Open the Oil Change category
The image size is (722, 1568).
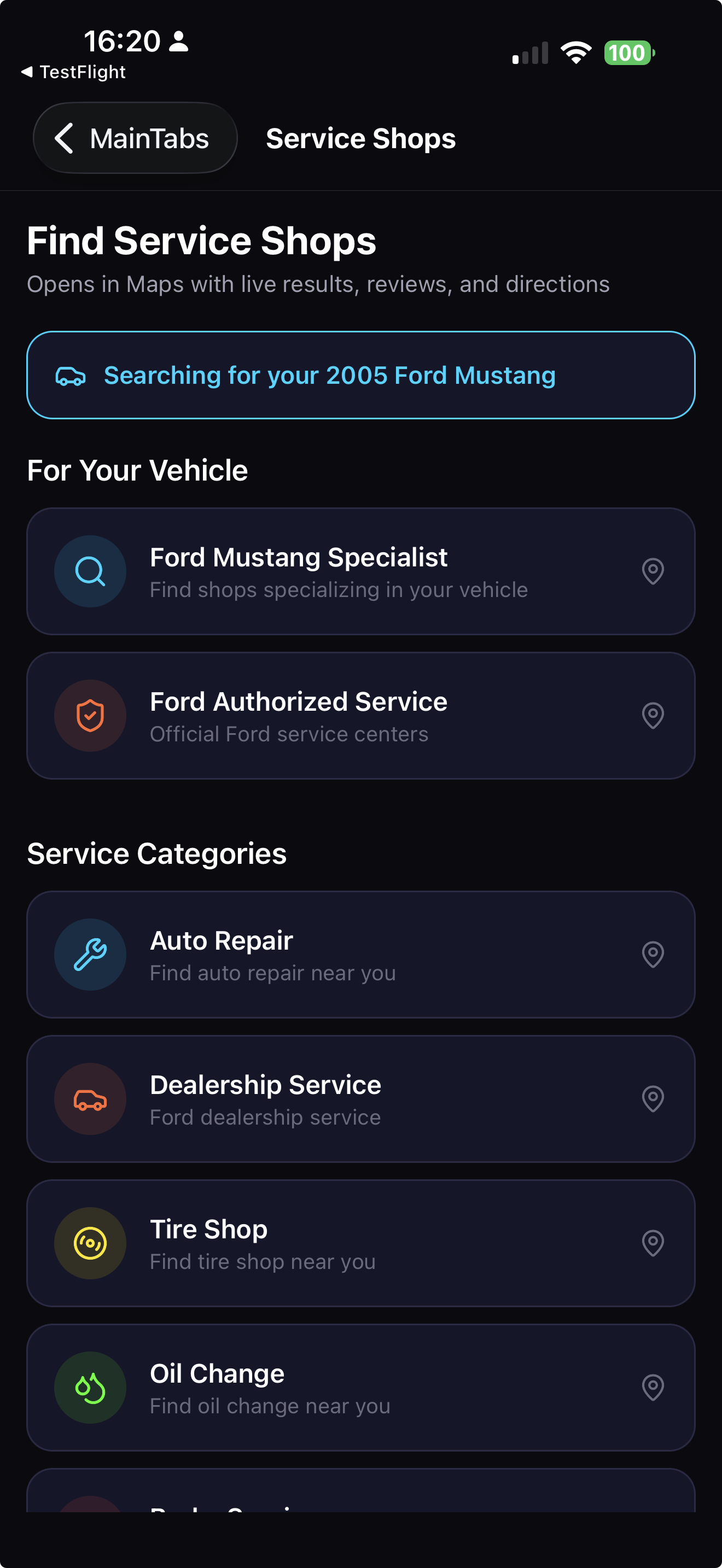tap(361, 1388)
